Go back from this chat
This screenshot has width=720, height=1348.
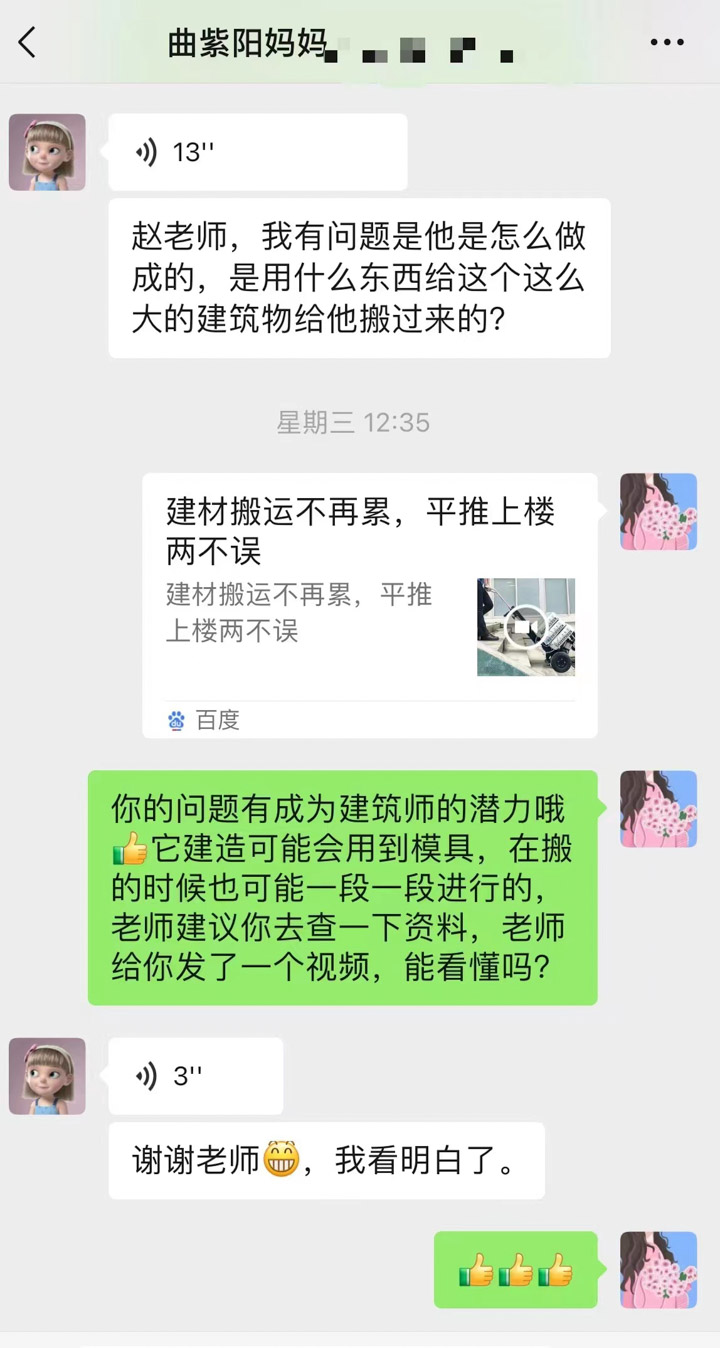[x=28, y=43]
